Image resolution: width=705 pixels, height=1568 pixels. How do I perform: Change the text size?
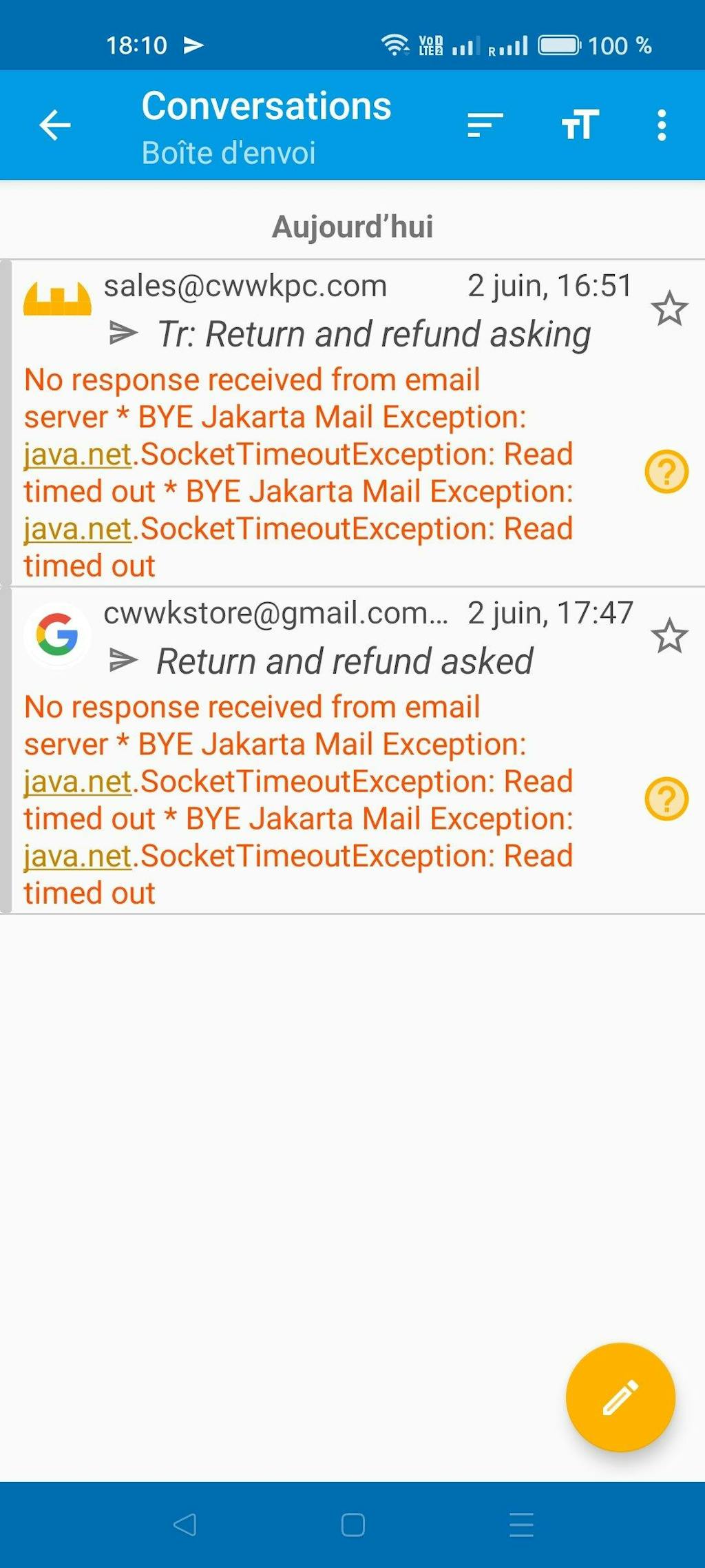580,125
